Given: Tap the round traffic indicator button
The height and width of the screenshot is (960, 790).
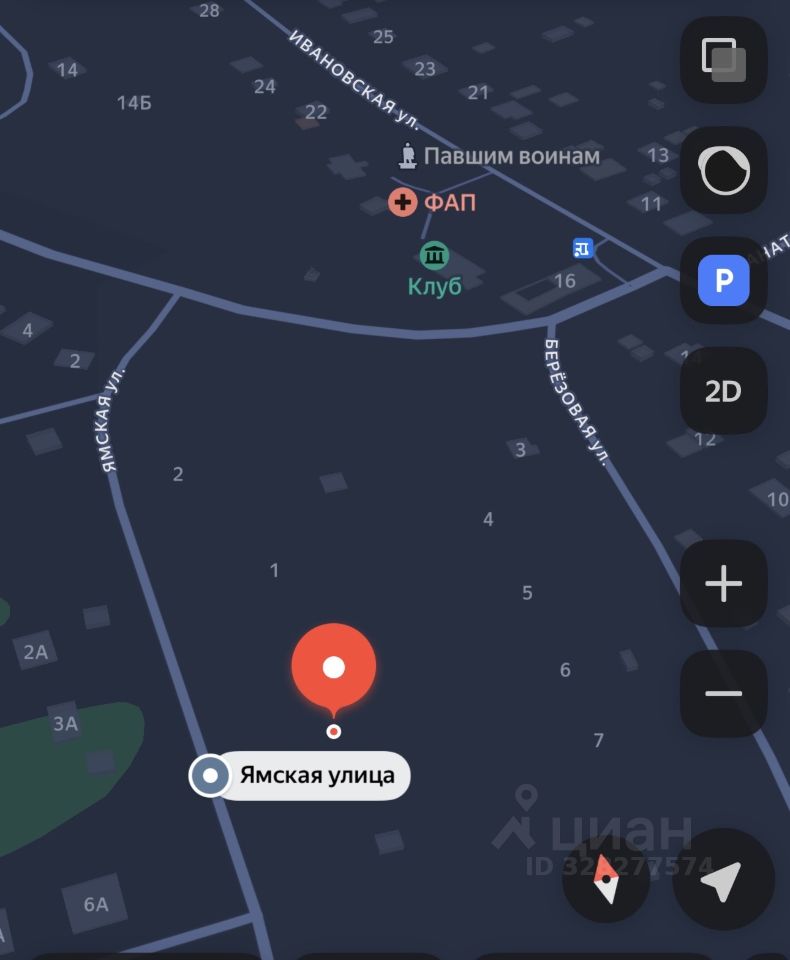Looking at the screenshot, I should click(x=723, y=170).
